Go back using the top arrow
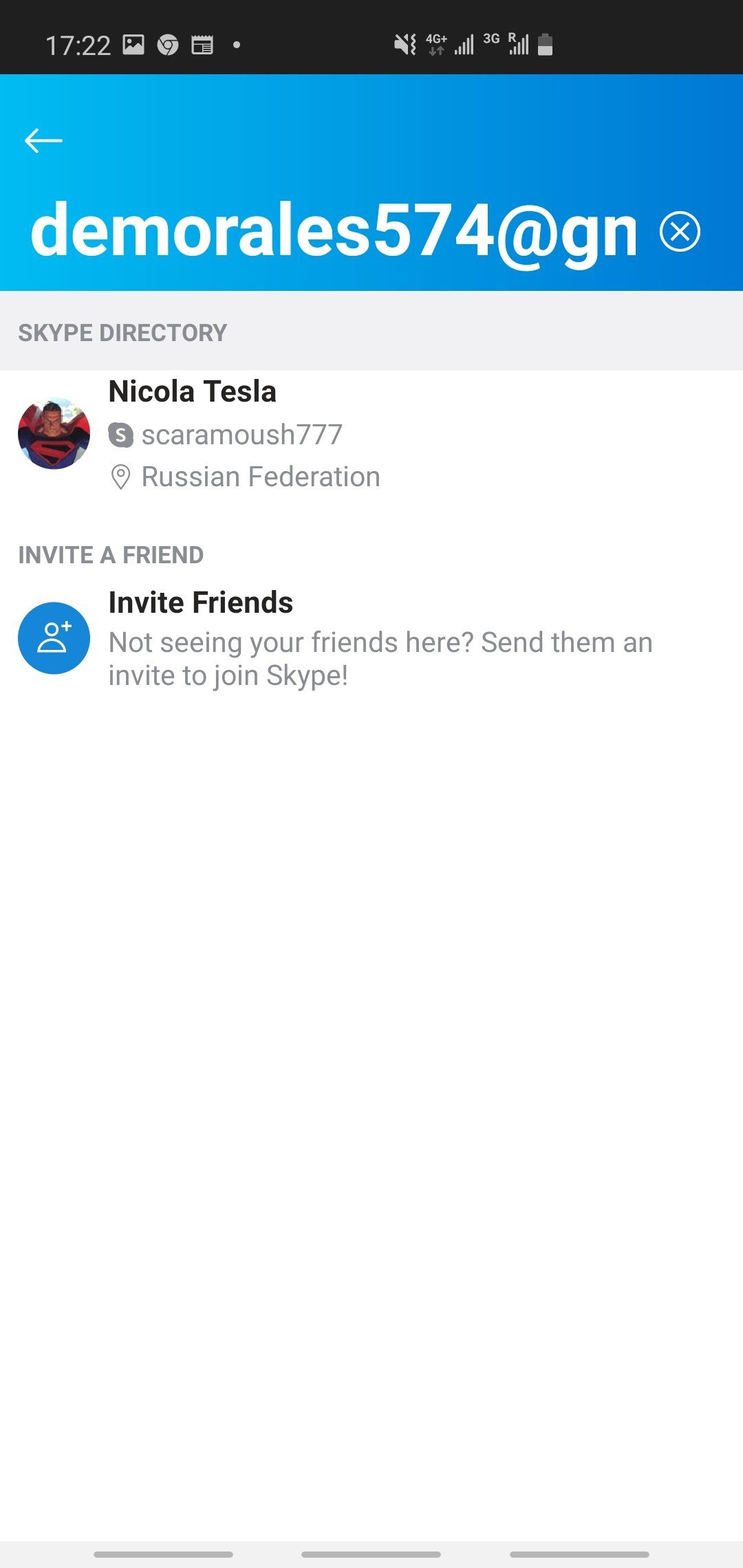Screen dimensions: 743x1568 [x=43, y=140]
